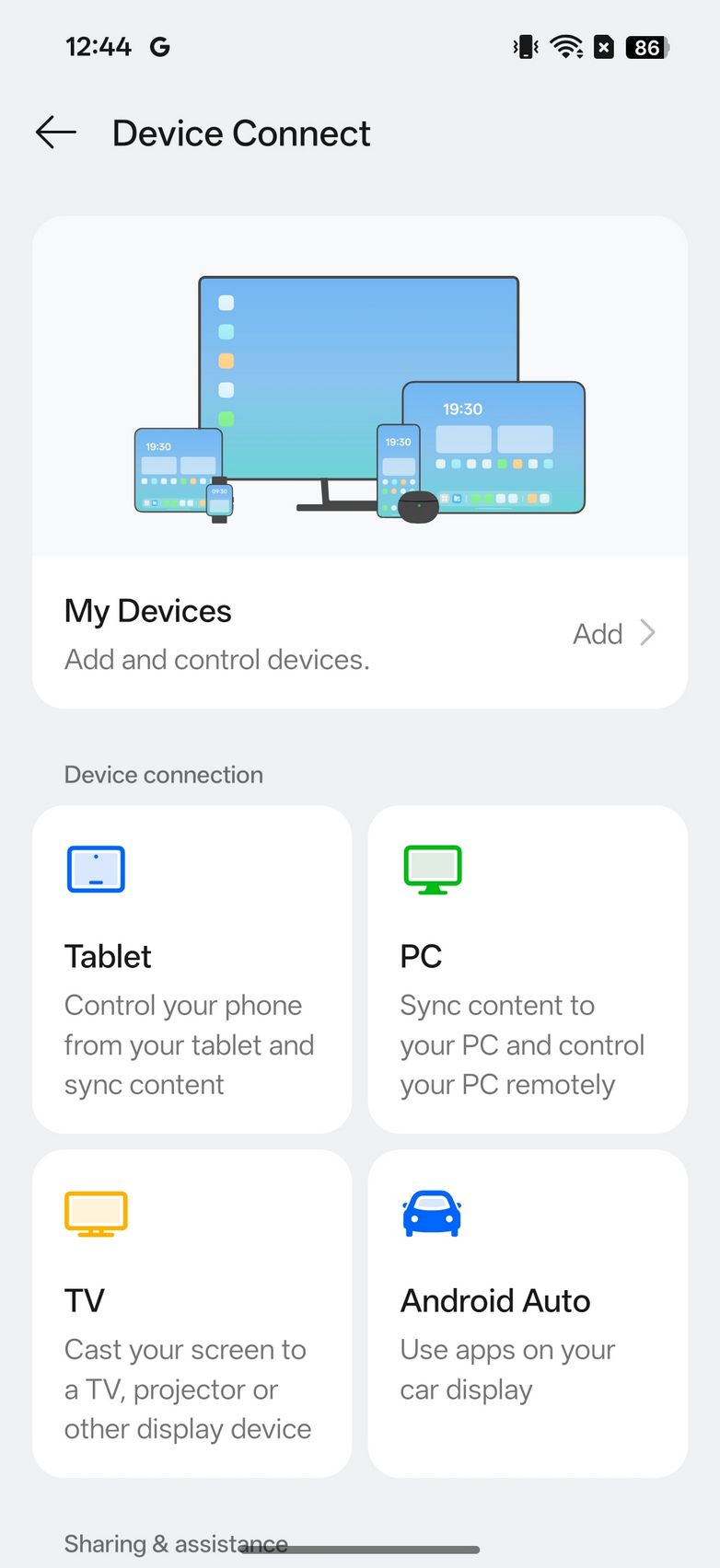Open the PC connection card
720x1568 pixels.
pos(527,968)
